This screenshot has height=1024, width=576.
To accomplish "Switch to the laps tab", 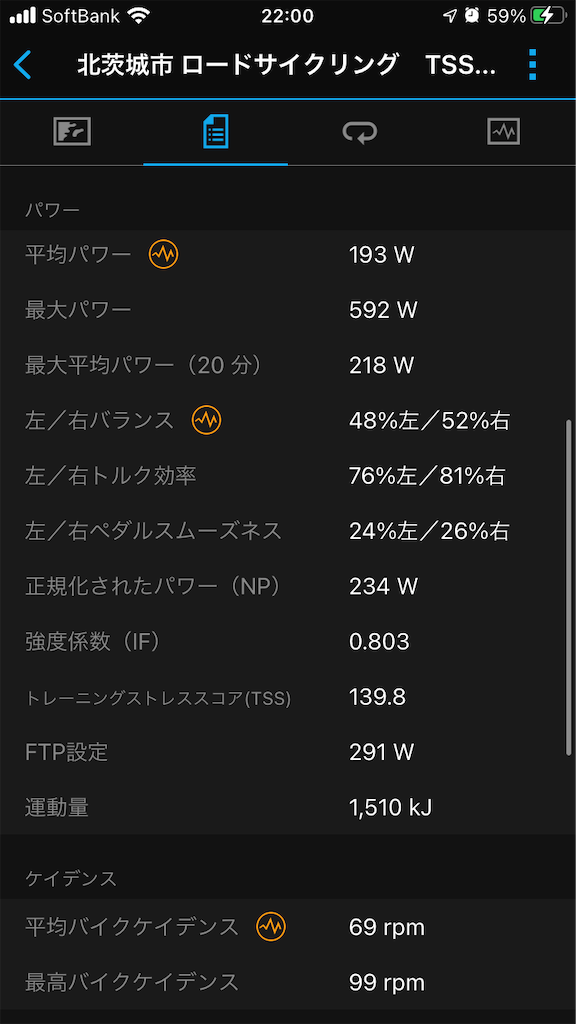I will click(360, 132).
